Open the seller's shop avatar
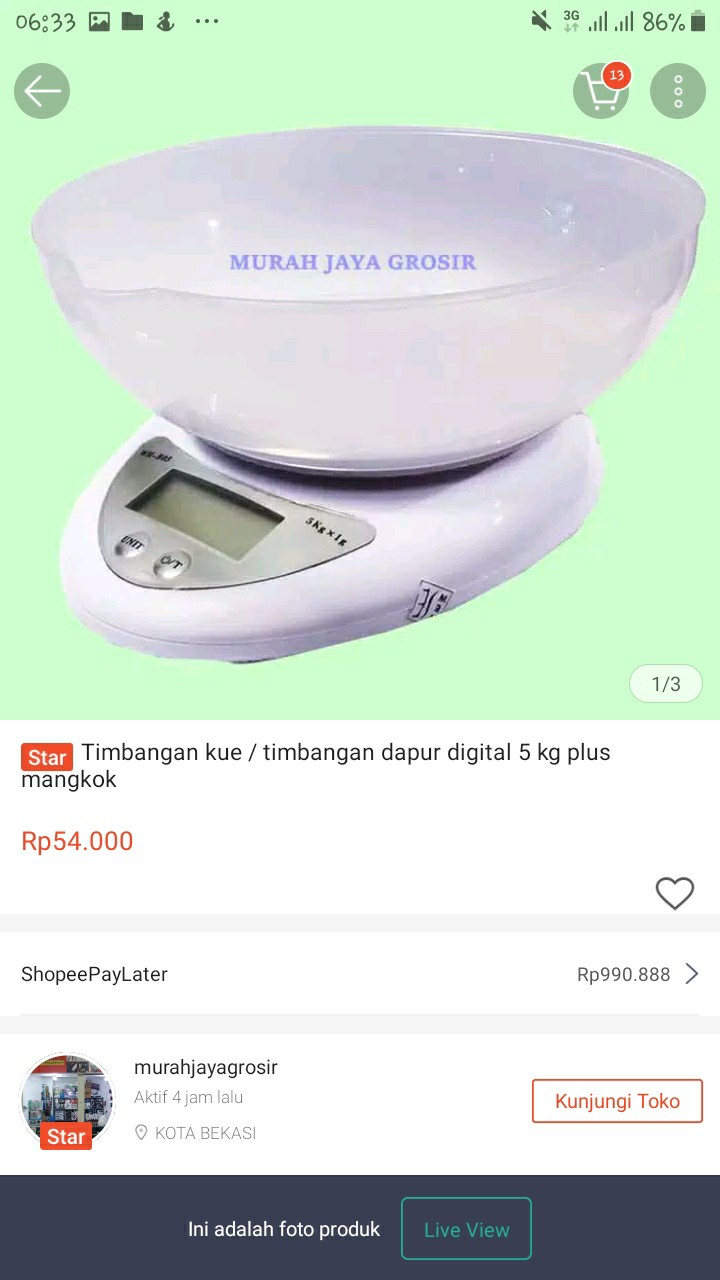This screenshot has height=1280, width=720. coord(66,1100)
